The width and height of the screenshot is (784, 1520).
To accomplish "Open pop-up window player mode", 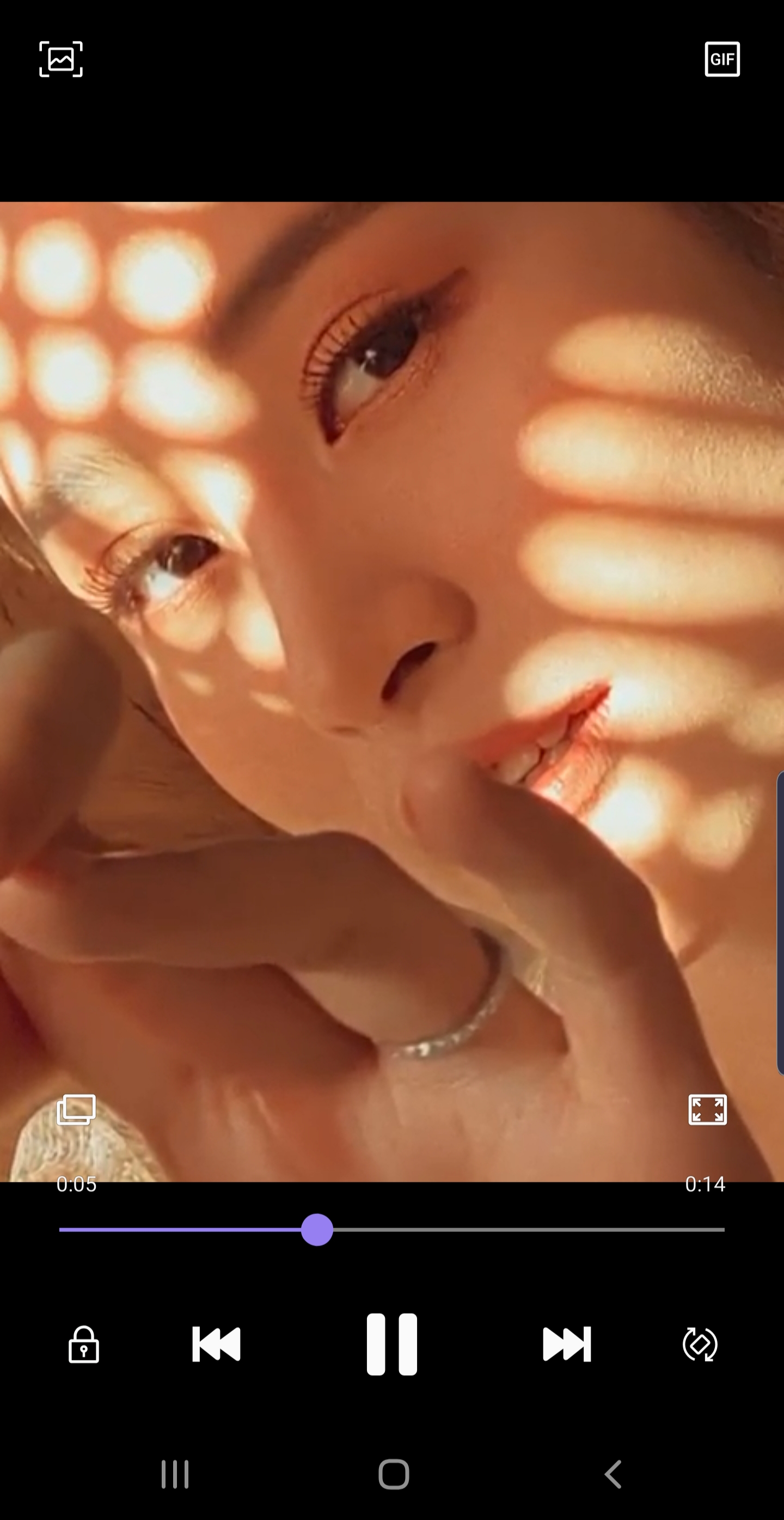I will 76,1109.
